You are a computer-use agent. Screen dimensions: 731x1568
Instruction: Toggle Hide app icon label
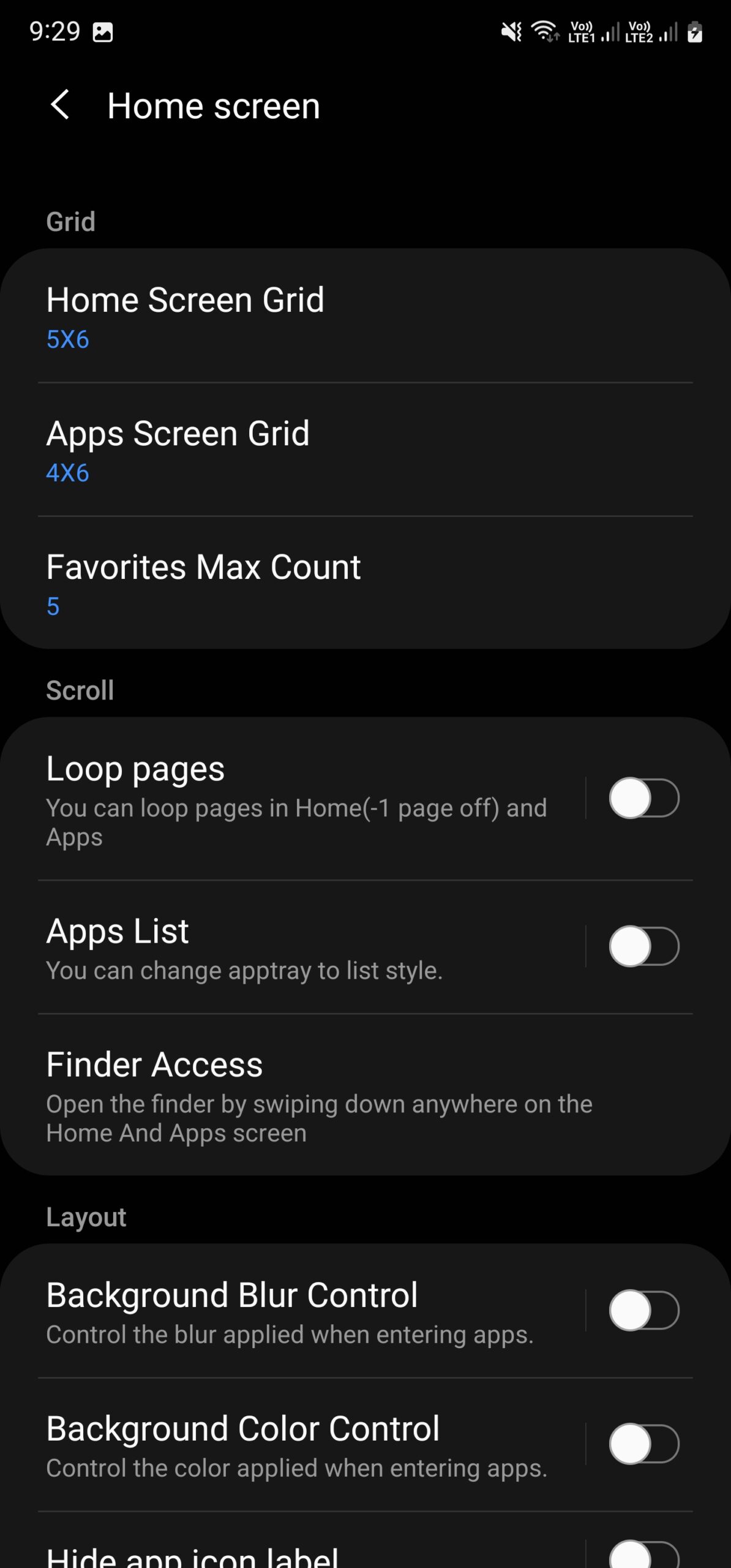click(643, 1556)
